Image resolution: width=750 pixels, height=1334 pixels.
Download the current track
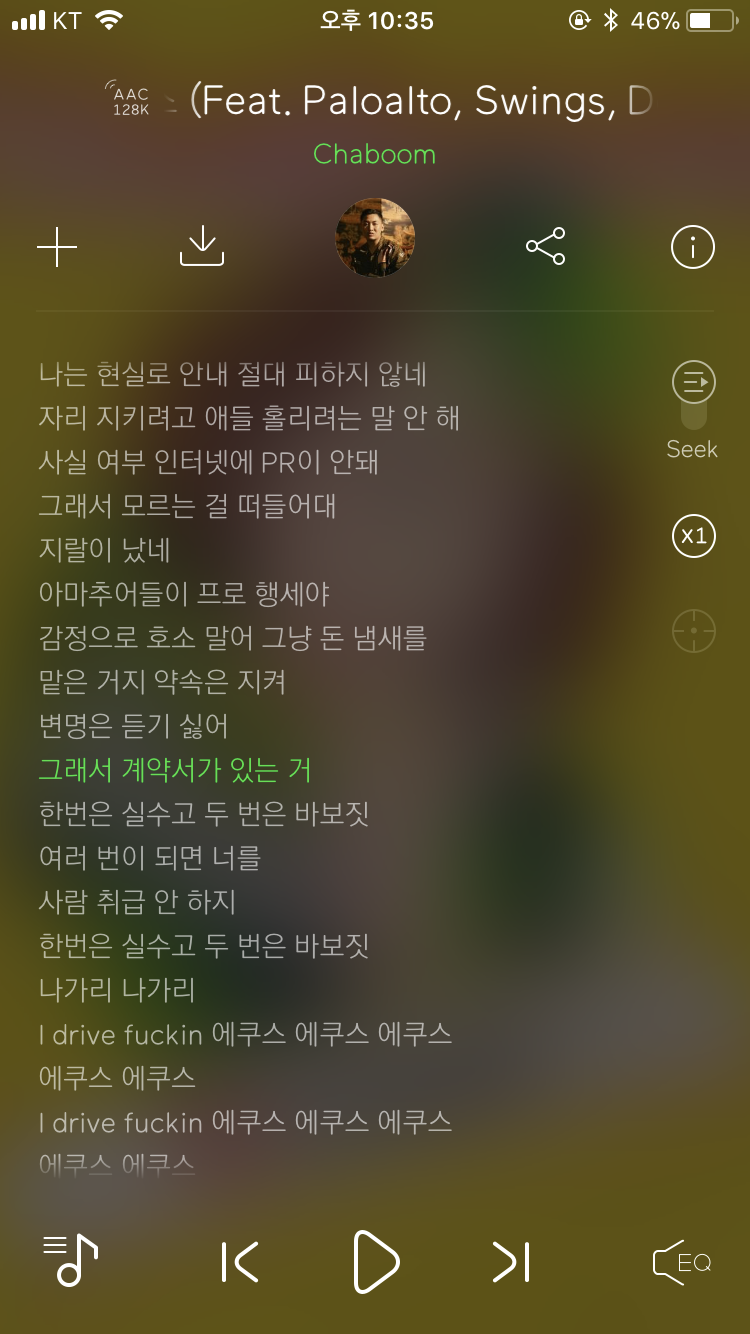click(202, 246)
